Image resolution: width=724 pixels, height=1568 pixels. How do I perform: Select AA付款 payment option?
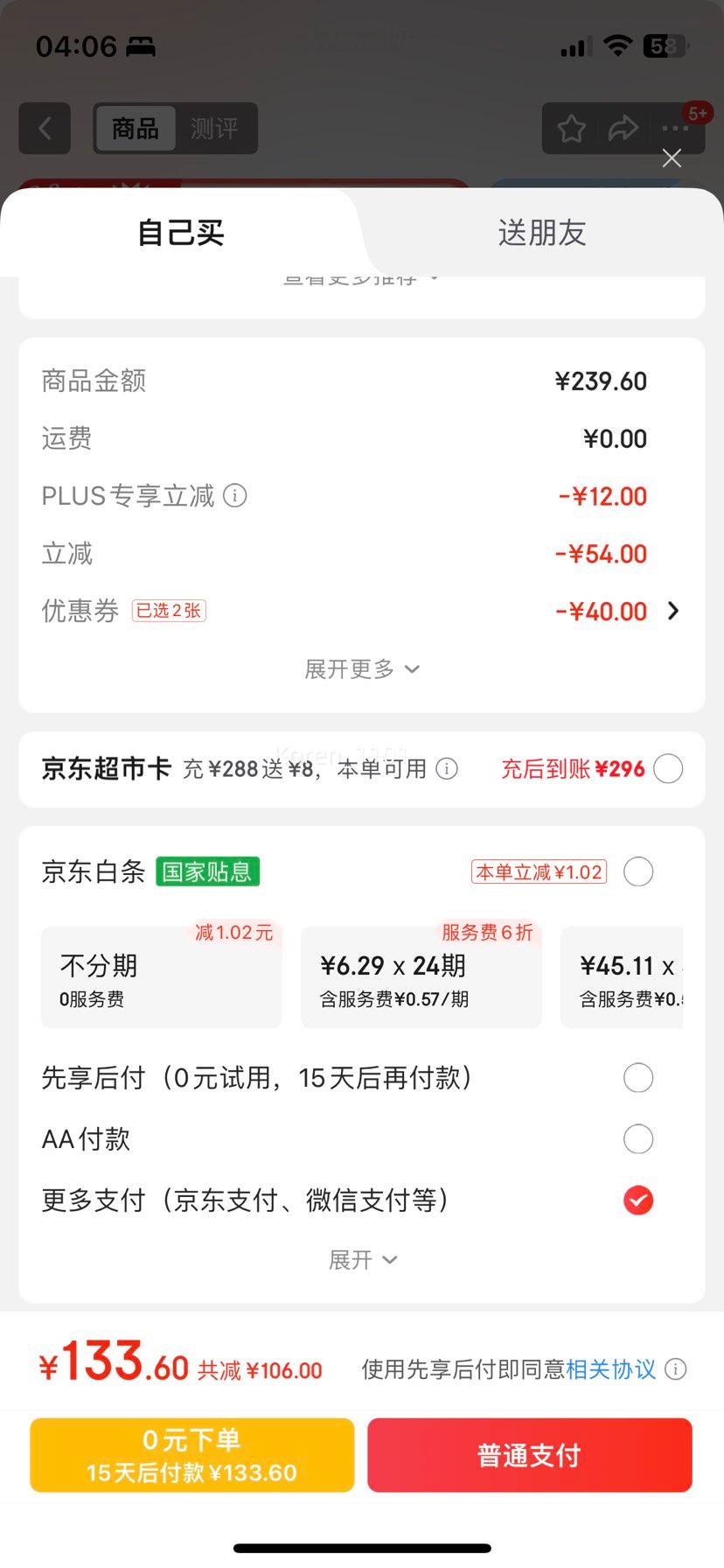[x=638, y=1139]
